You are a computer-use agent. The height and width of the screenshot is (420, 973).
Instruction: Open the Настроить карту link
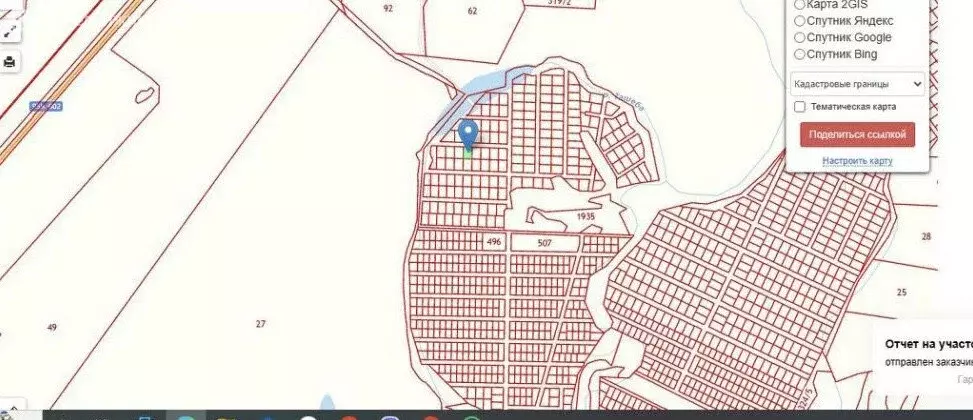point(857,160)
